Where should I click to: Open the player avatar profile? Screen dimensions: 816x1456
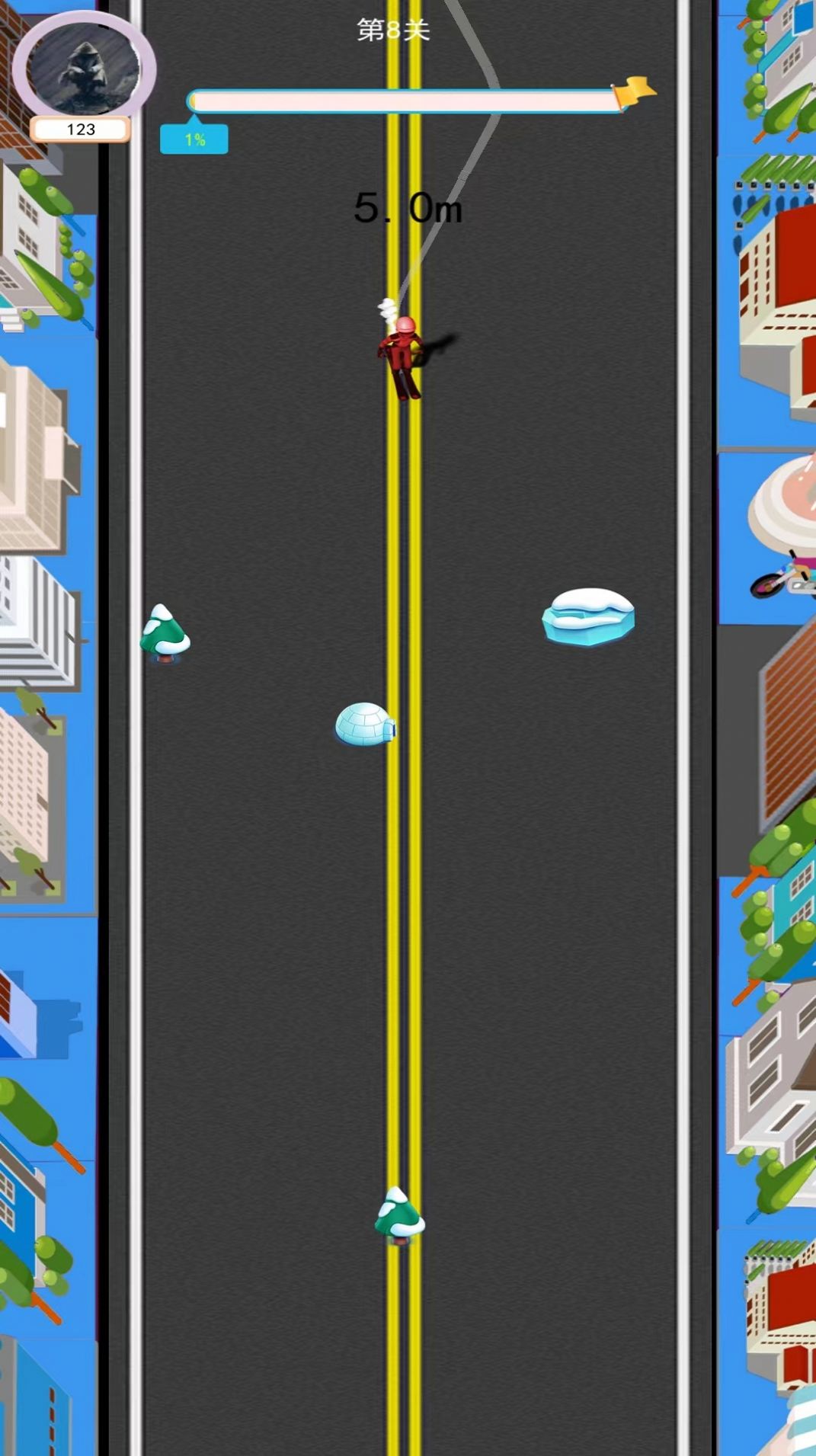(x=84, y=69)
